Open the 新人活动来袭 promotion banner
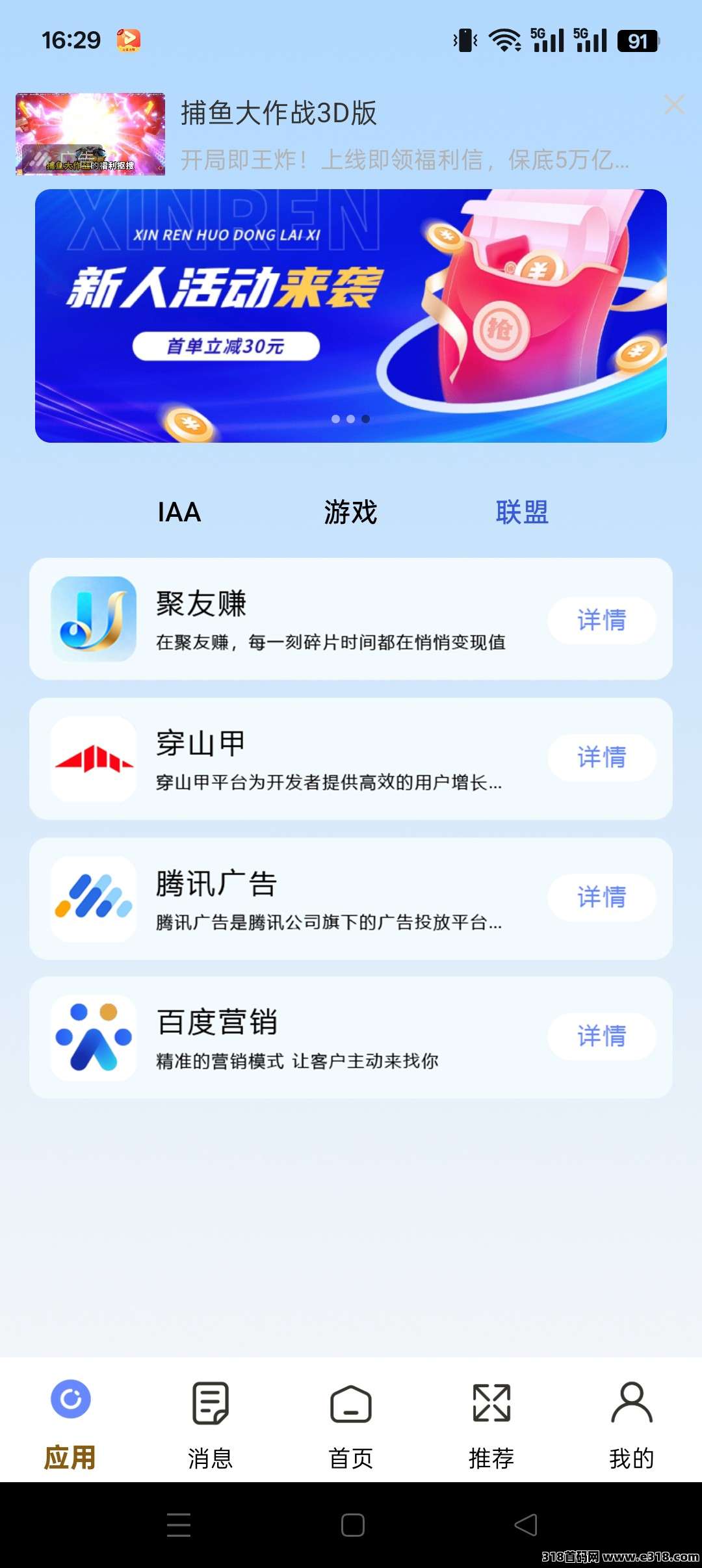This screenshot has height=1568, width=702. tap(351, 312)
